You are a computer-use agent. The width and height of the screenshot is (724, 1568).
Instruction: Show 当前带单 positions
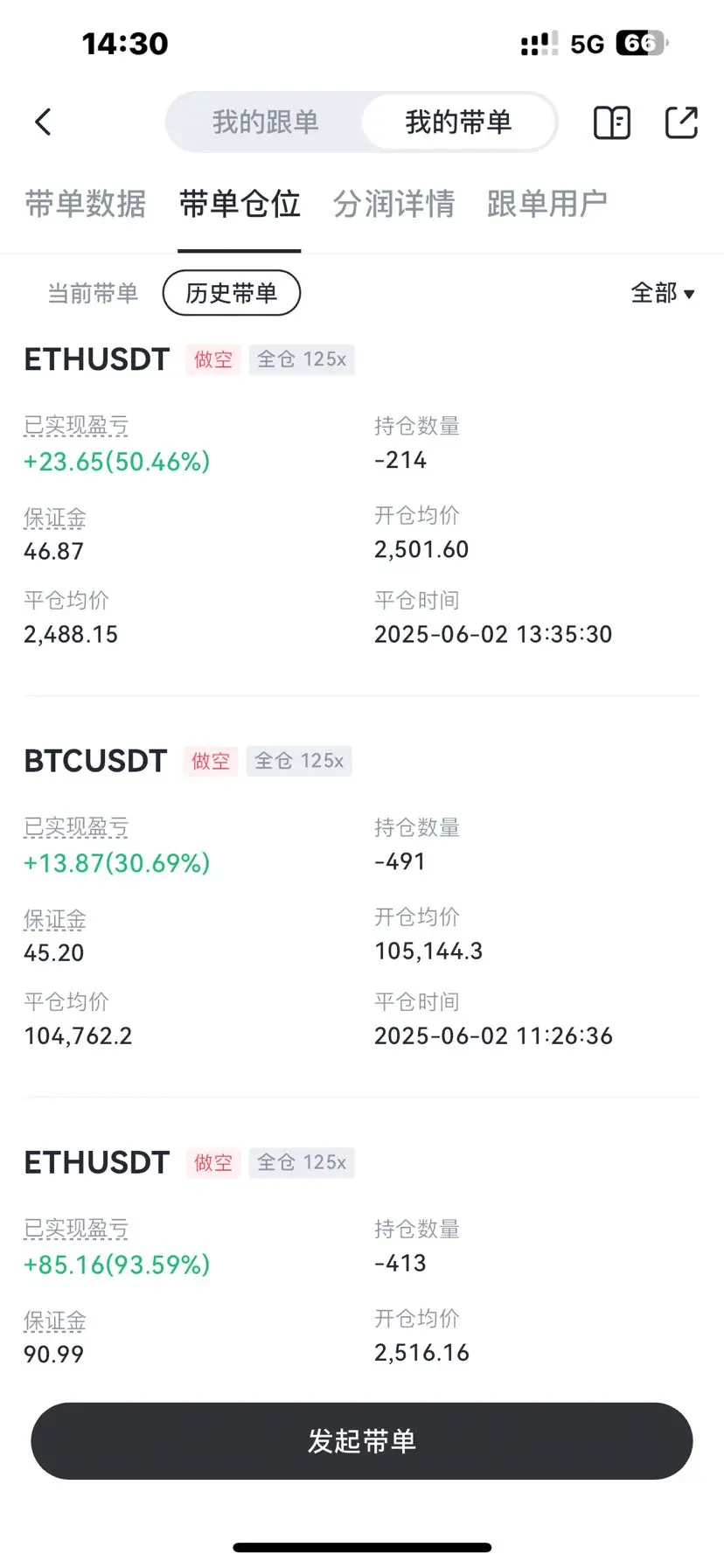pyautogui.click(x=93, y=293)
